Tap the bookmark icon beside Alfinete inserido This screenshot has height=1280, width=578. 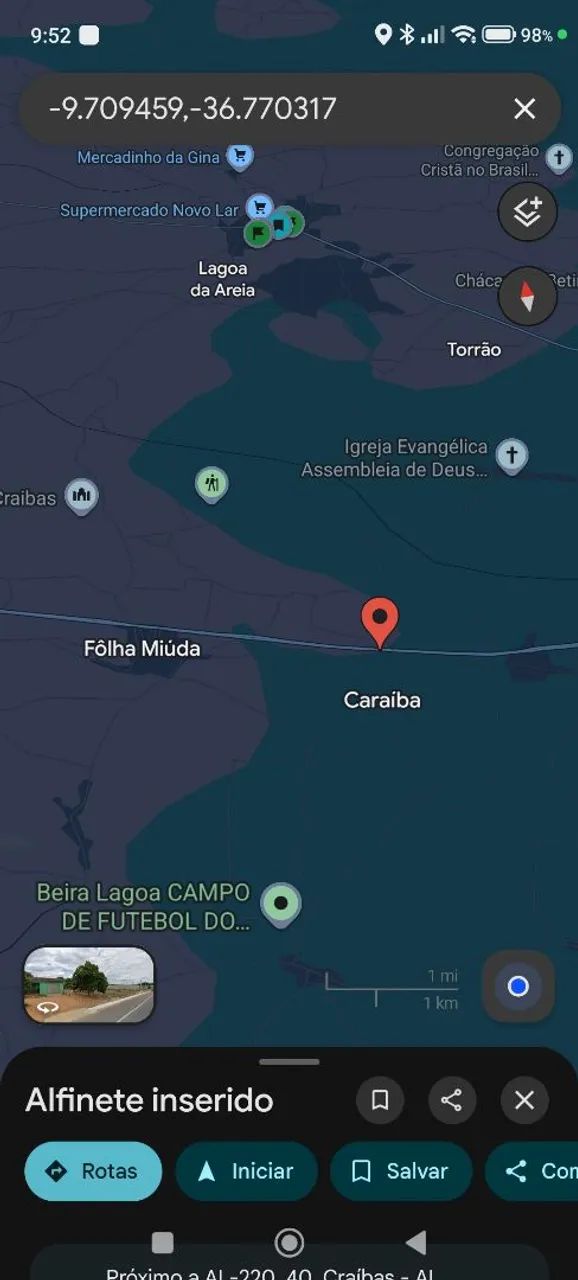click(380, 1100)
